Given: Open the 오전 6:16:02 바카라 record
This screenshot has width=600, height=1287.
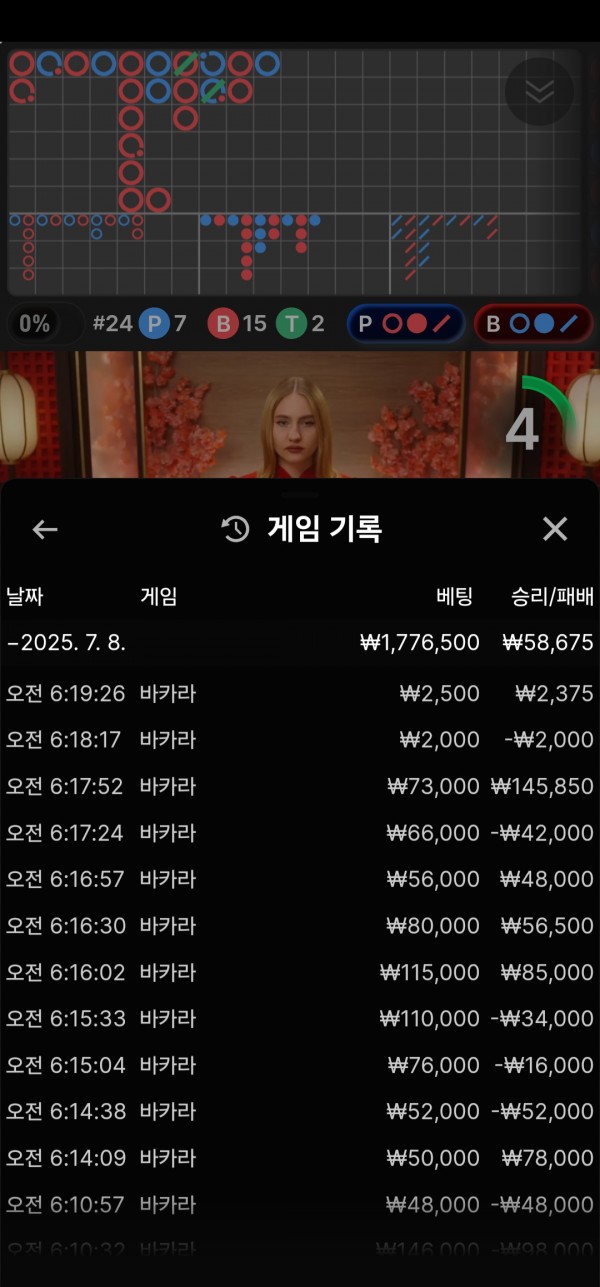Looking at the screenshot, I should pyautogui.click(x=300, y=972).
